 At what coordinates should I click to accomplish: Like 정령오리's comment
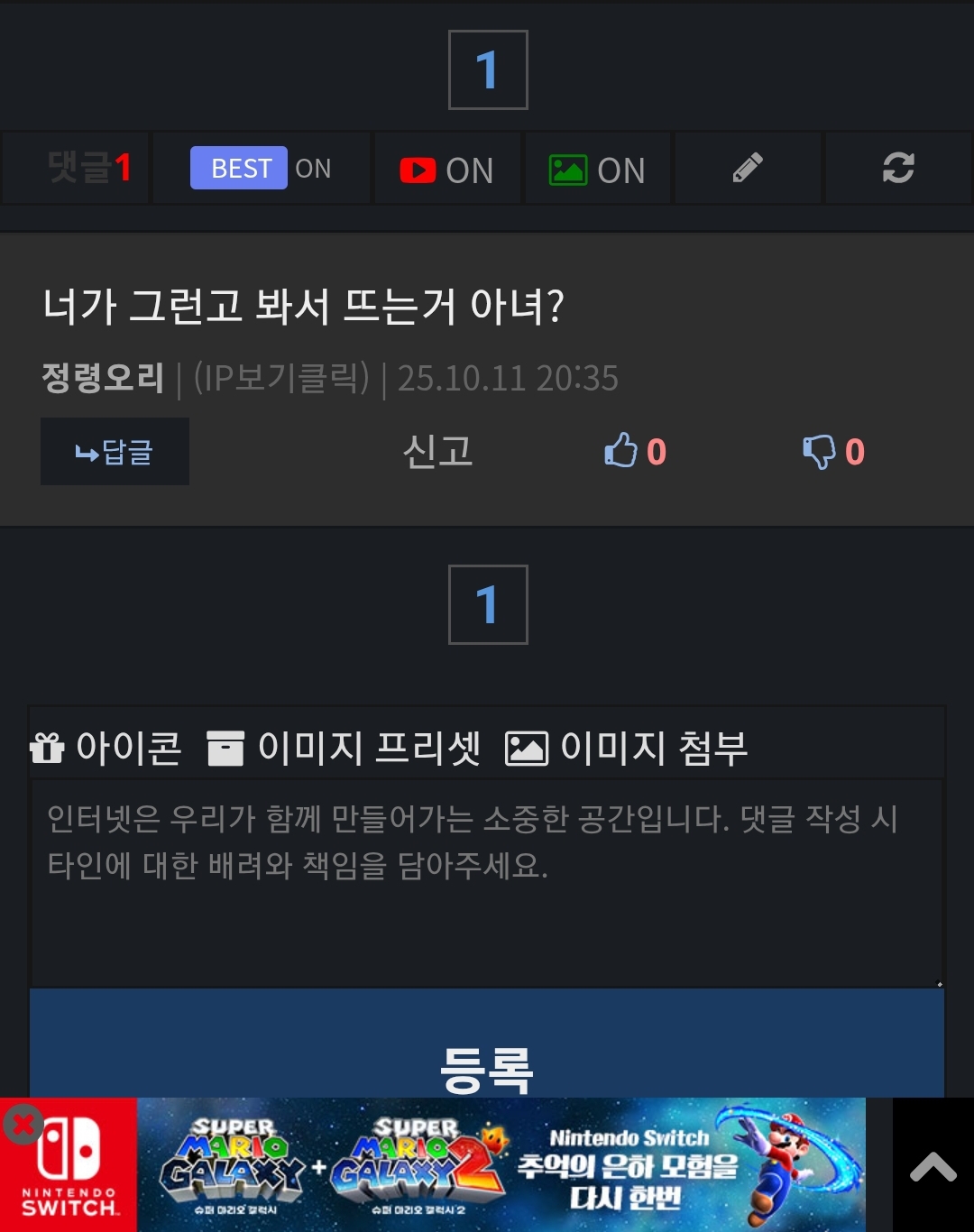[635, 451]
